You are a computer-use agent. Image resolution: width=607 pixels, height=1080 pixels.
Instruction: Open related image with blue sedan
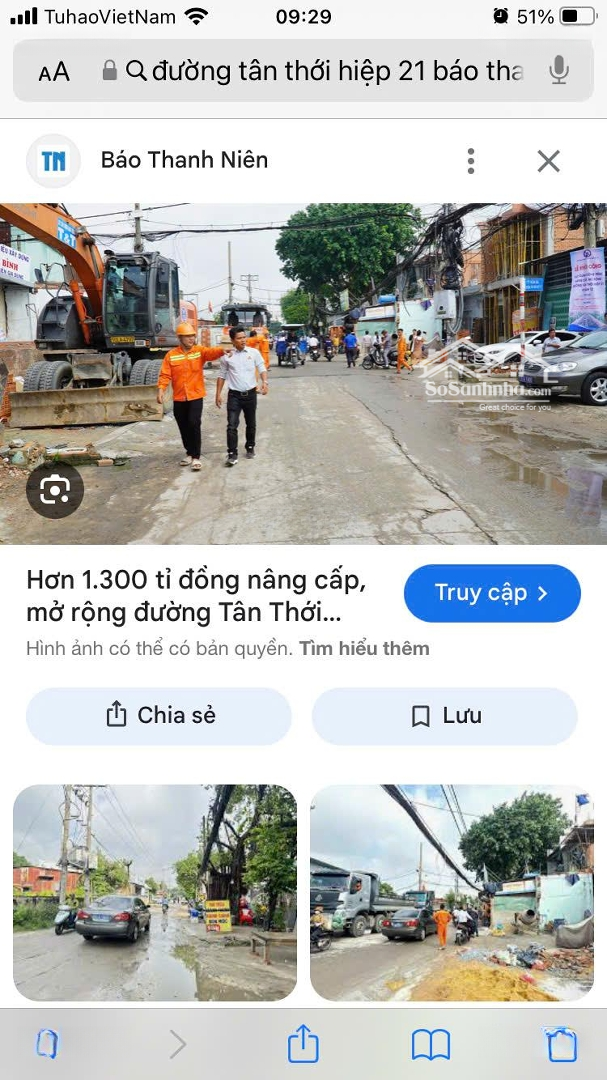(x=155, y=892)
